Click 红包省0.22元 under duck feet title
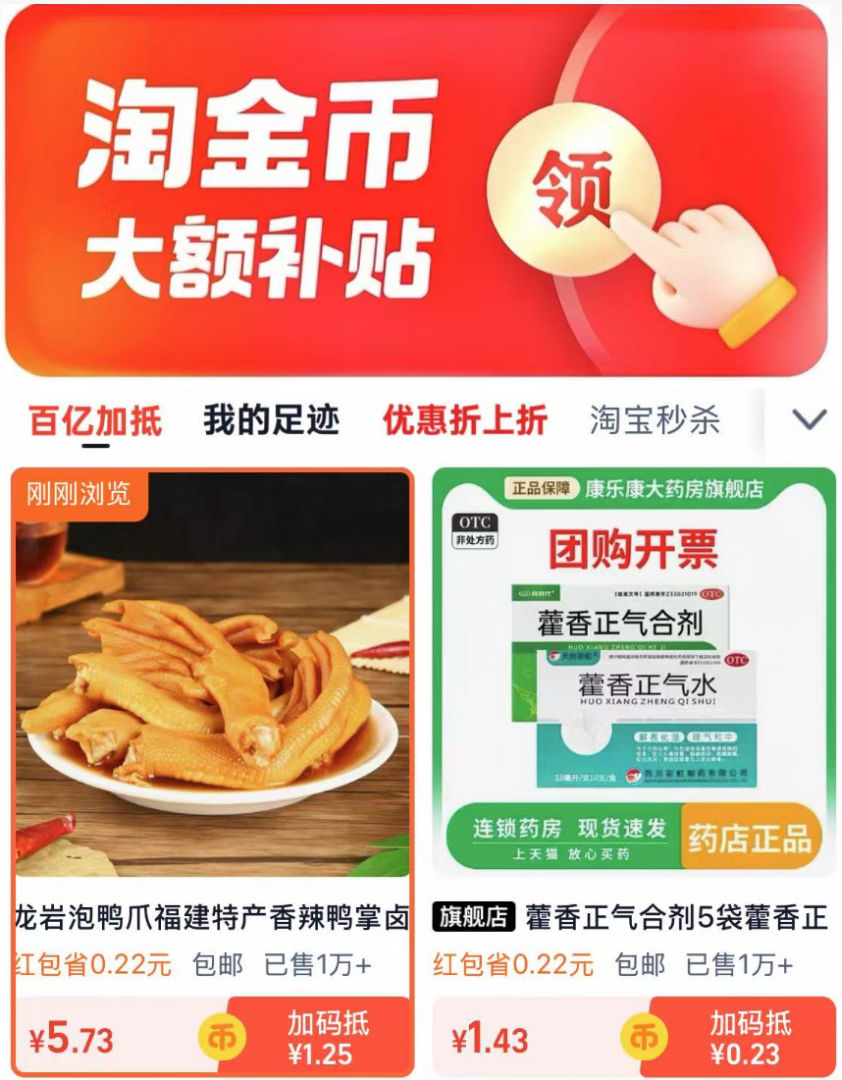Viewport: 842px width, 1080px height. (91, 965)
